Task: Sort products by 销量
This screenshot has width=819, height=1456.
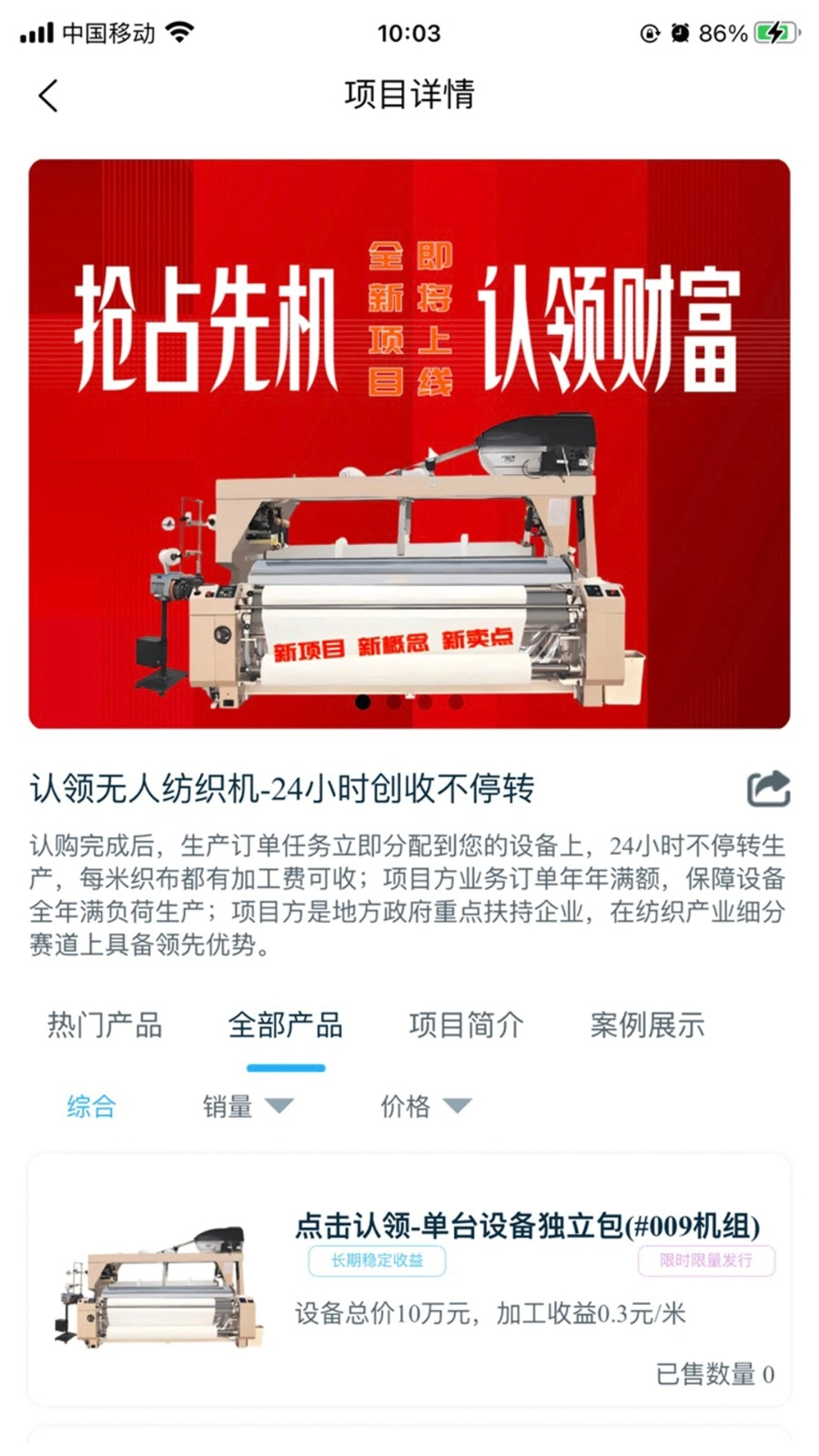Action: tap(246, 1107)
